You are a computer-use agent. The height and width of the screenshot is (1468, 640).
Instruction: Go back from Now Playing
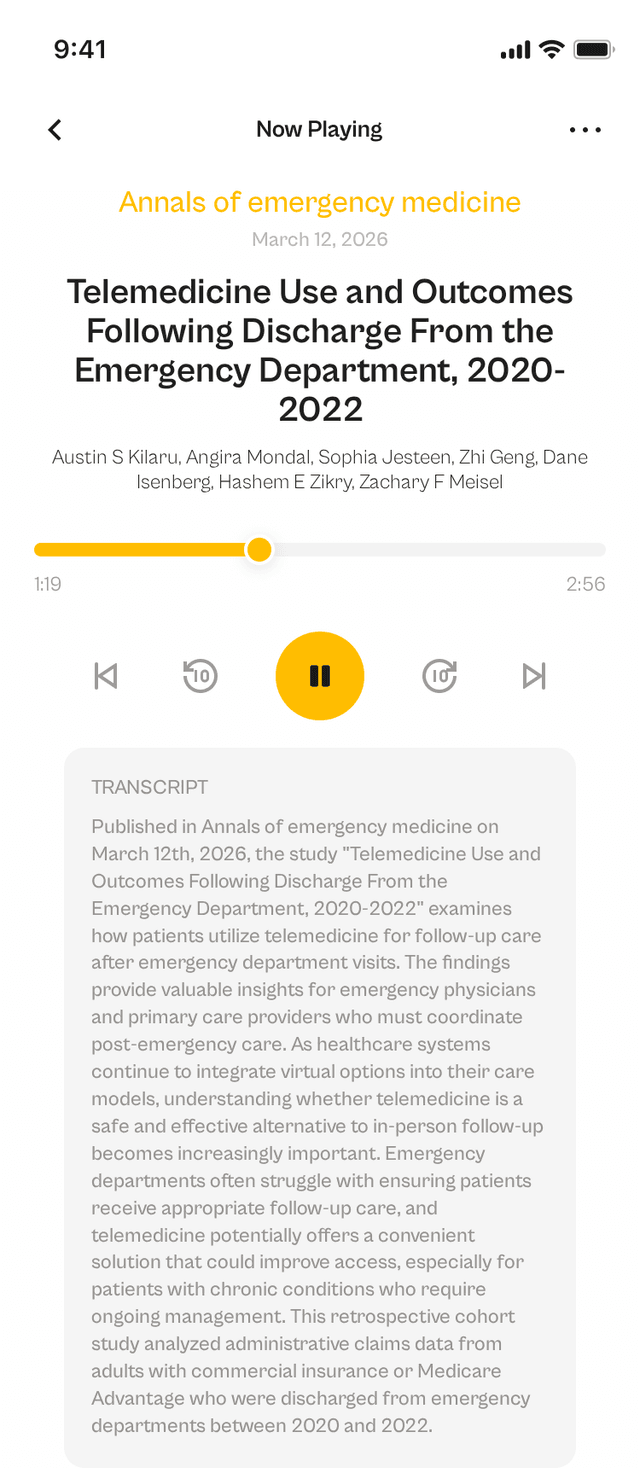55,130
